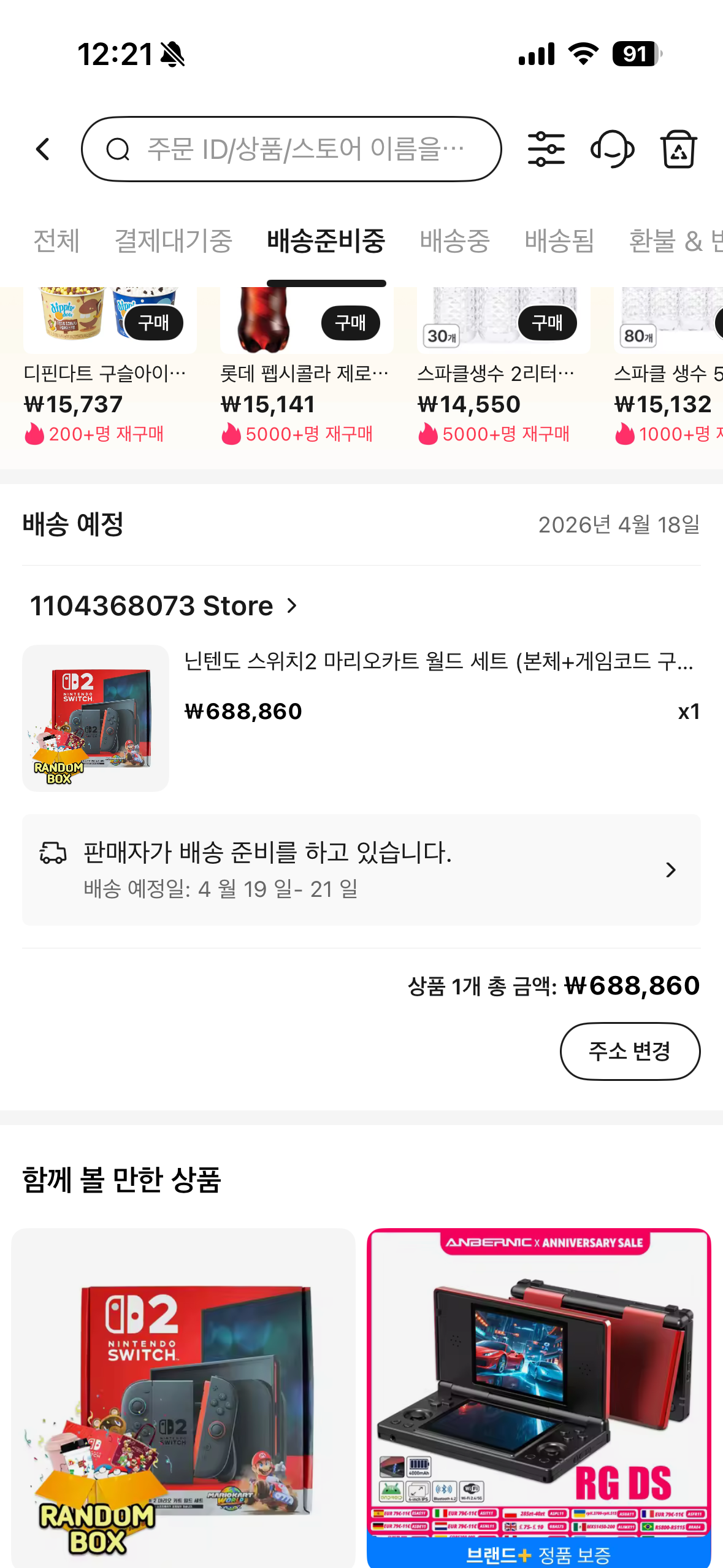Image resolution: width=723 pixels, height=1568 pixels.
Task: Tap 구매 on the 스파클생수 2리터 item
Action: coord(547,323)
